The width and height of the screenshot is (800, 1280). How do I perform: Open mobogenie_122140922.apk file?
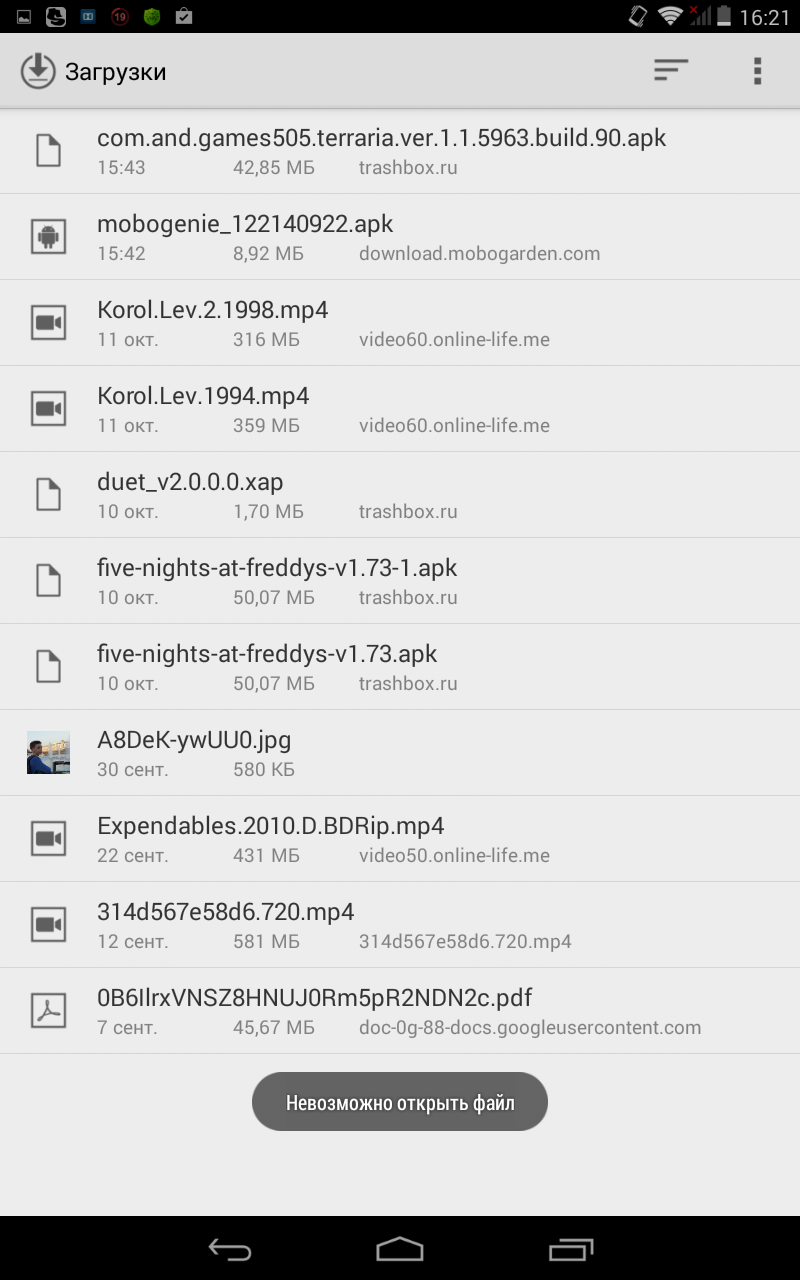pyautogui.click(x=245, y=236)
